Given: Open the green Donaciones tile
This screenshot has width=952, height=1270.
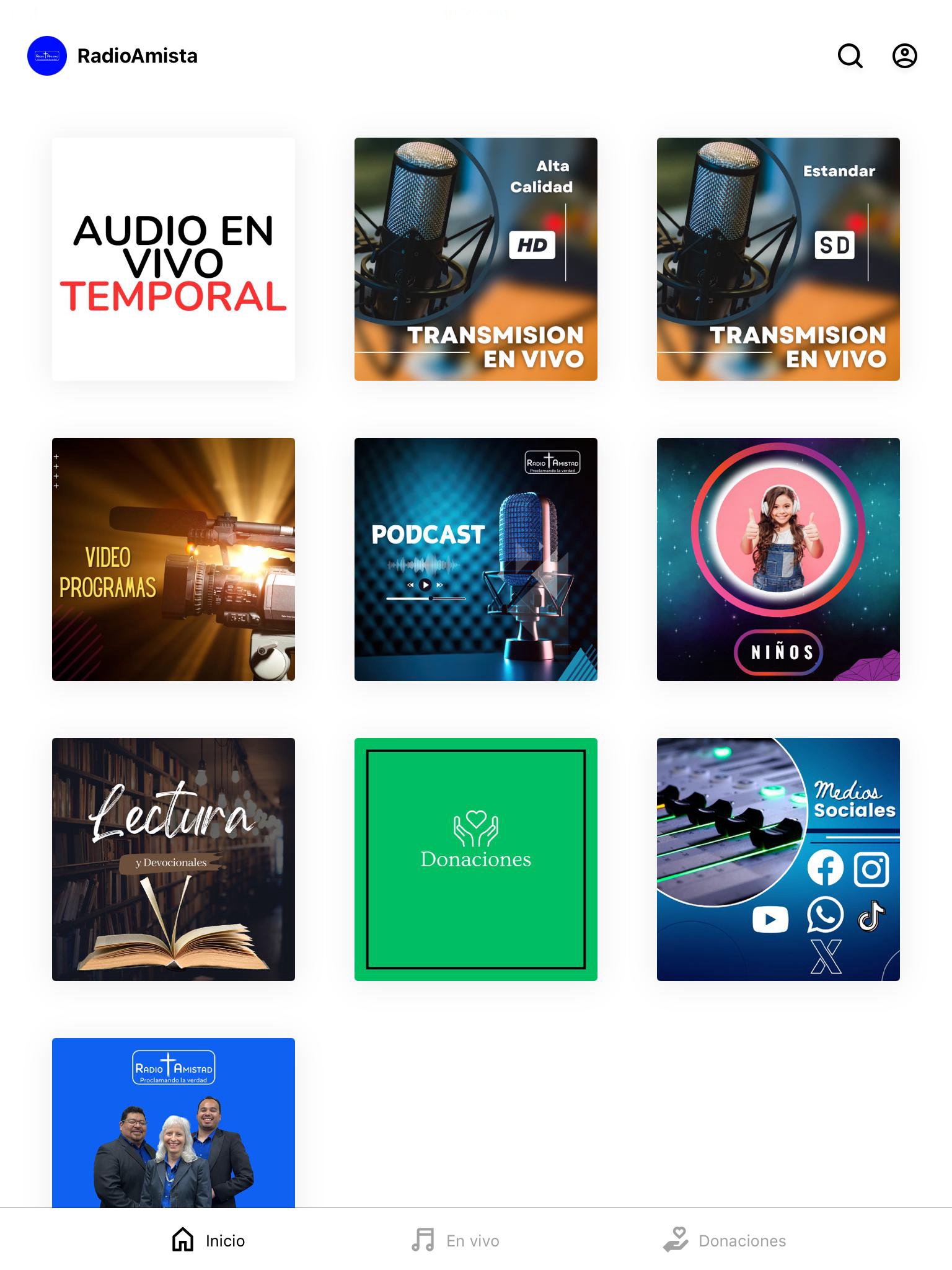Looking at the screenshot, I should pyautogui.click(x=476, y=859).
